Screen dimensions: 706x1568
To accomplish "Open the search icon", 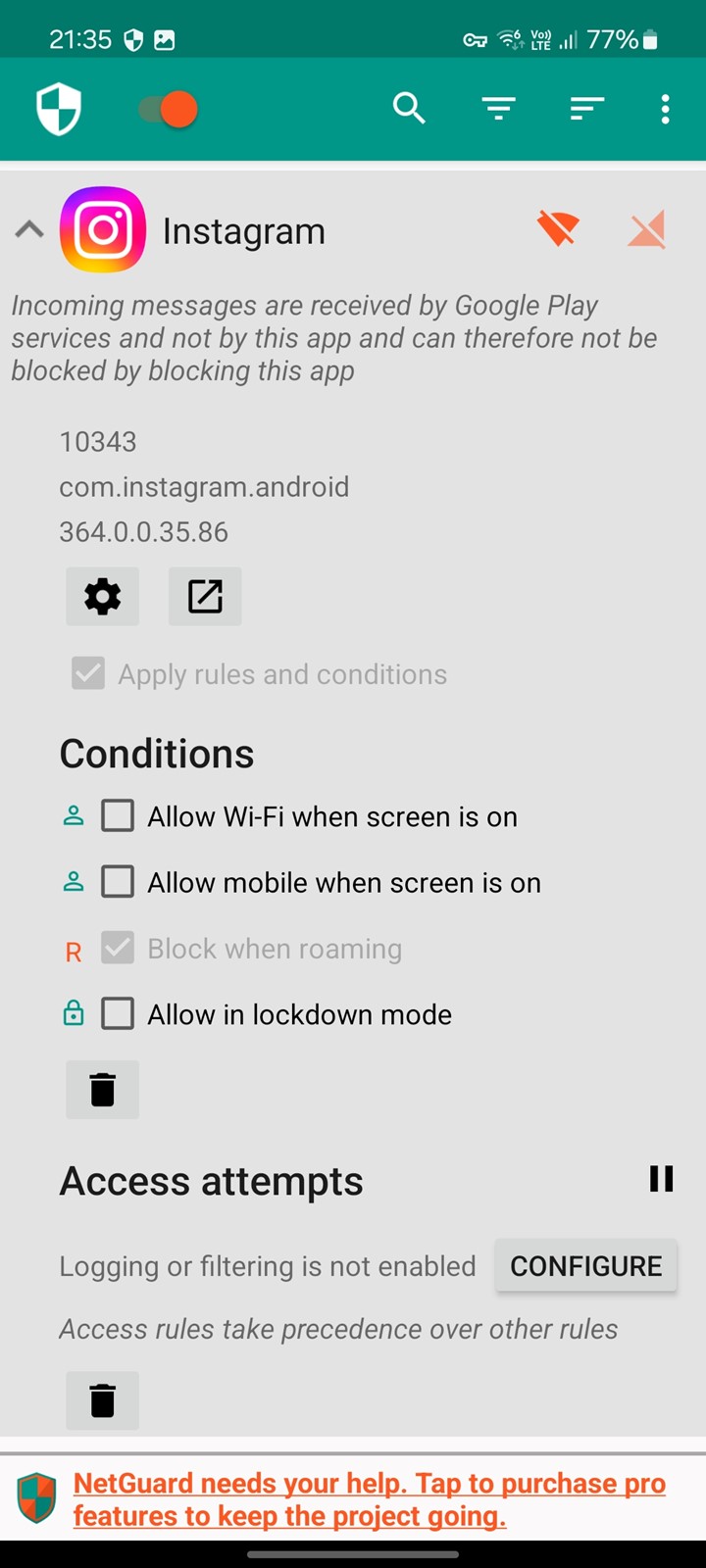I will pyautogui.click(x=409, y=108).
